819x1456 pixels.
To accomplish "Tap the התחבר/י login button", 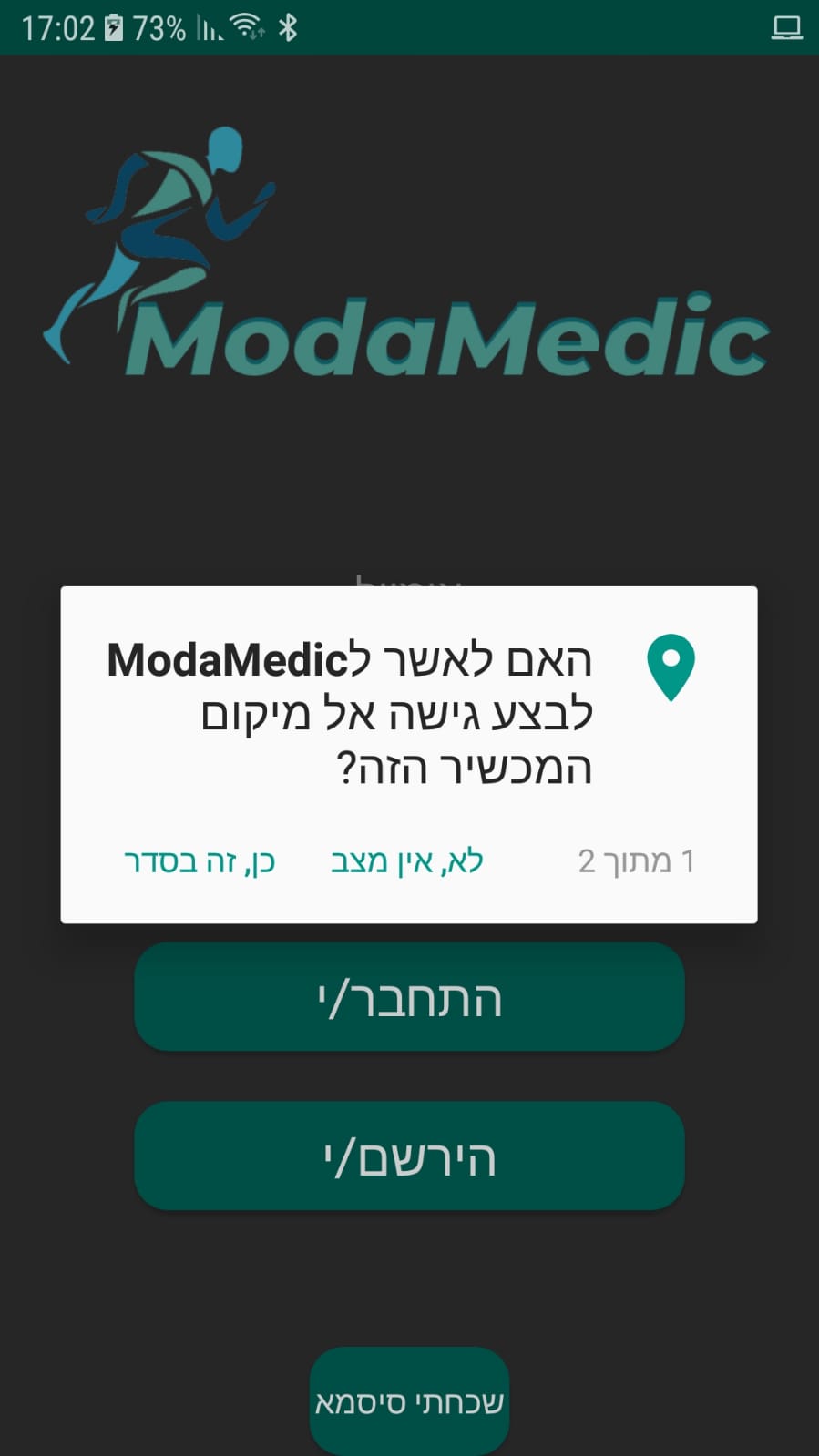I will click(x=409, y=997).
